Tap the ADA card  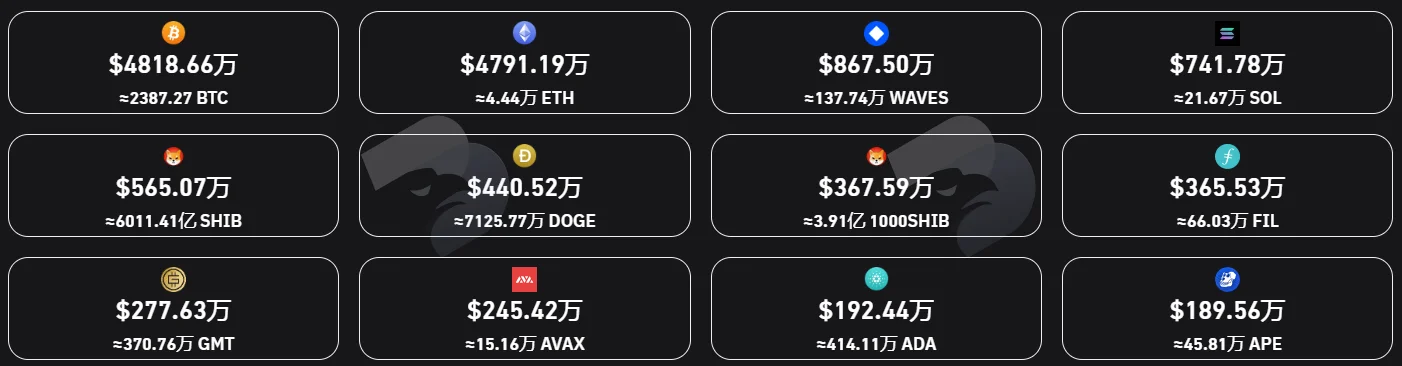click(x=876, y=308)
